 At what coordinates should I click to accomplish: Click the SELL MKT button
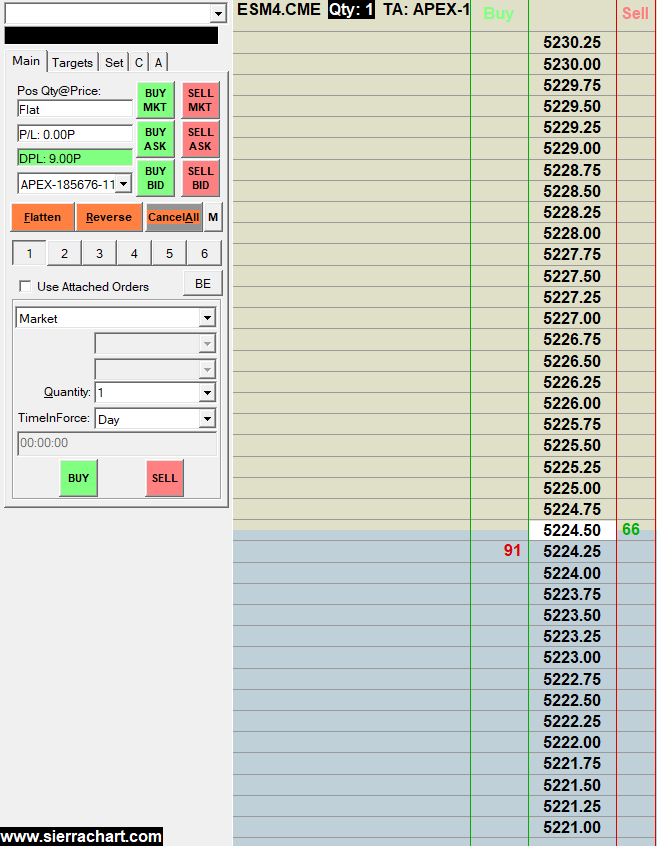click(200, 100)
